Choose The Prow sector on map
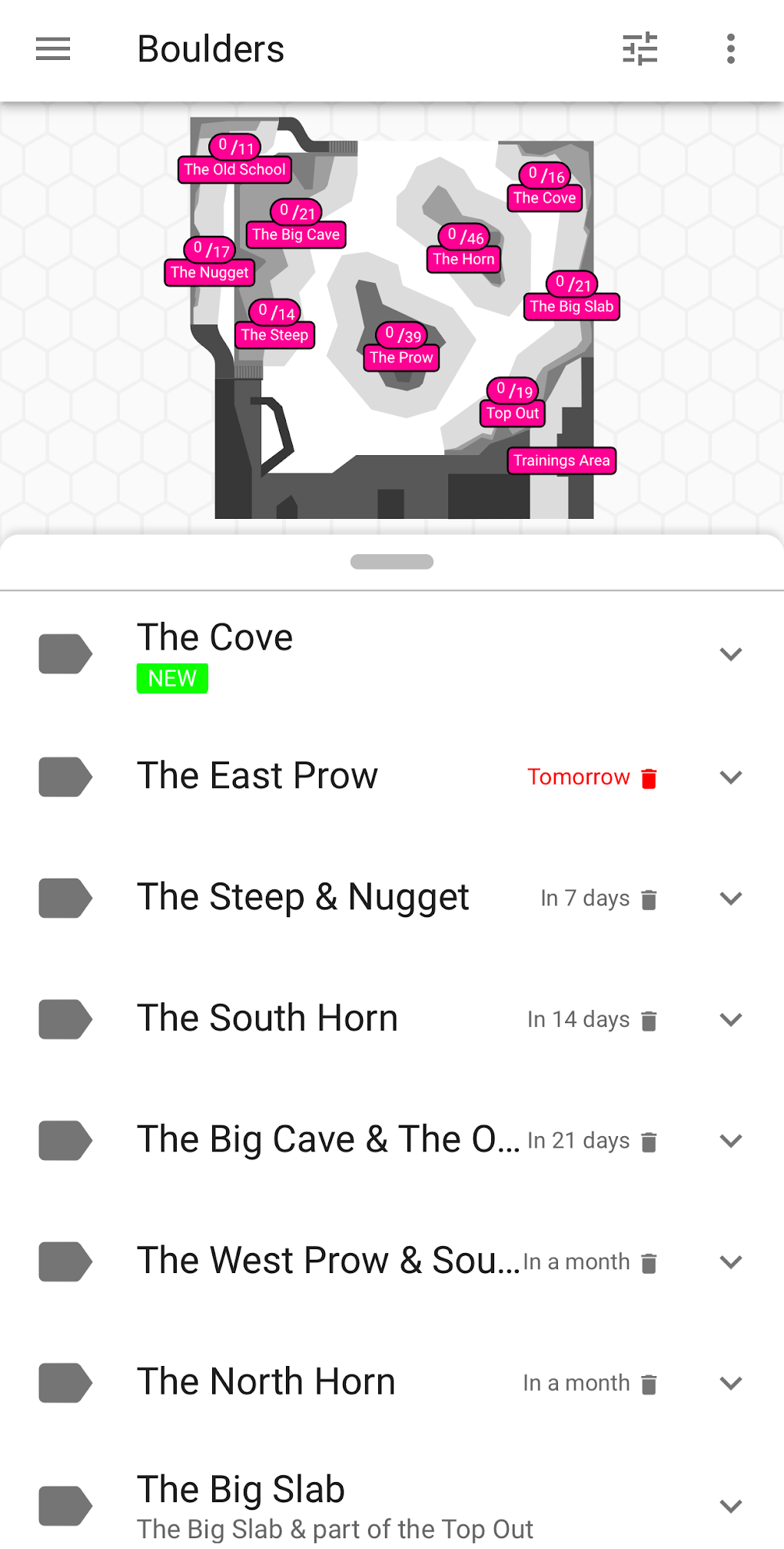The image size is (784, 1549). [x=401, y=357]
